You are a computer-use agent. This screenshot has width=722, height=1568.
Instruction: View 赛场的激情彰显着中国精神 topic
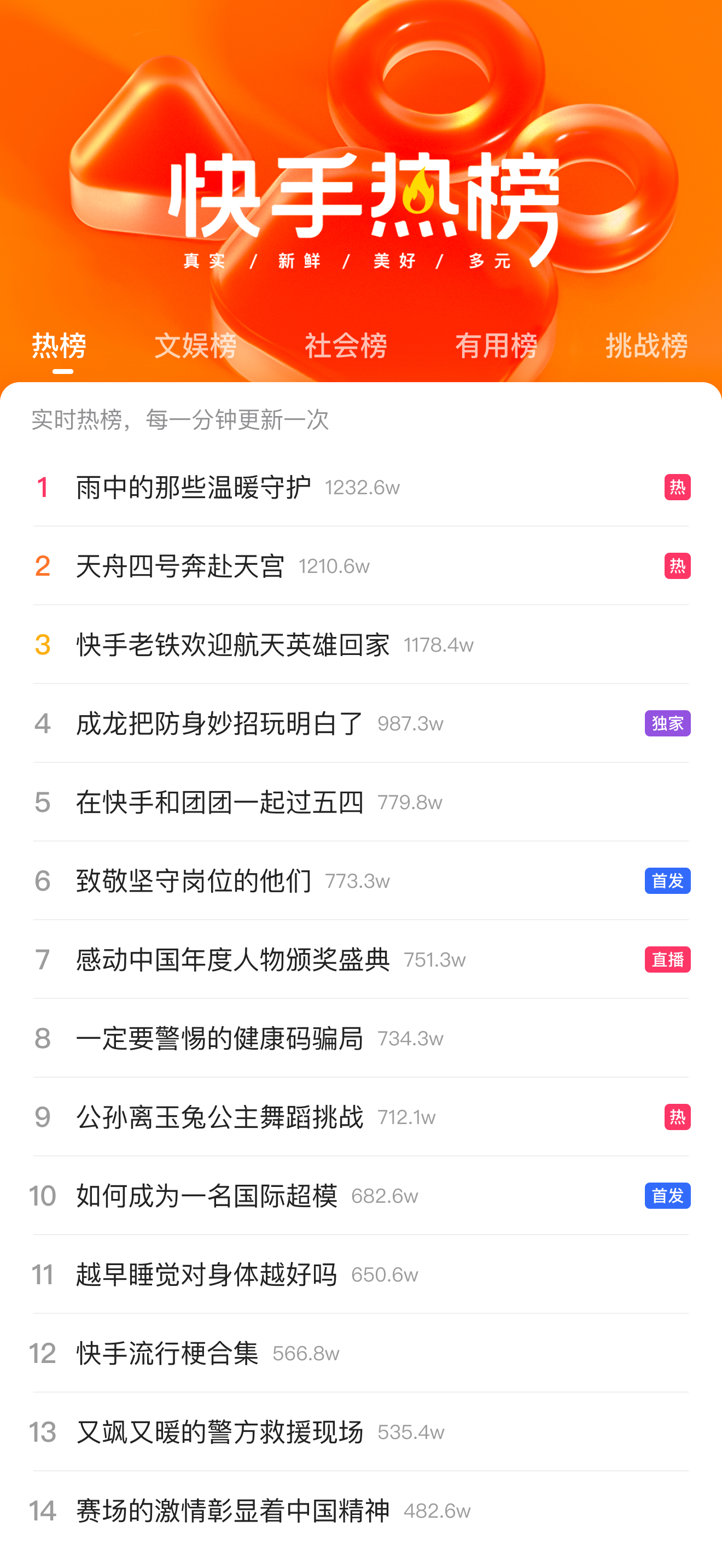coord(232,1511)
